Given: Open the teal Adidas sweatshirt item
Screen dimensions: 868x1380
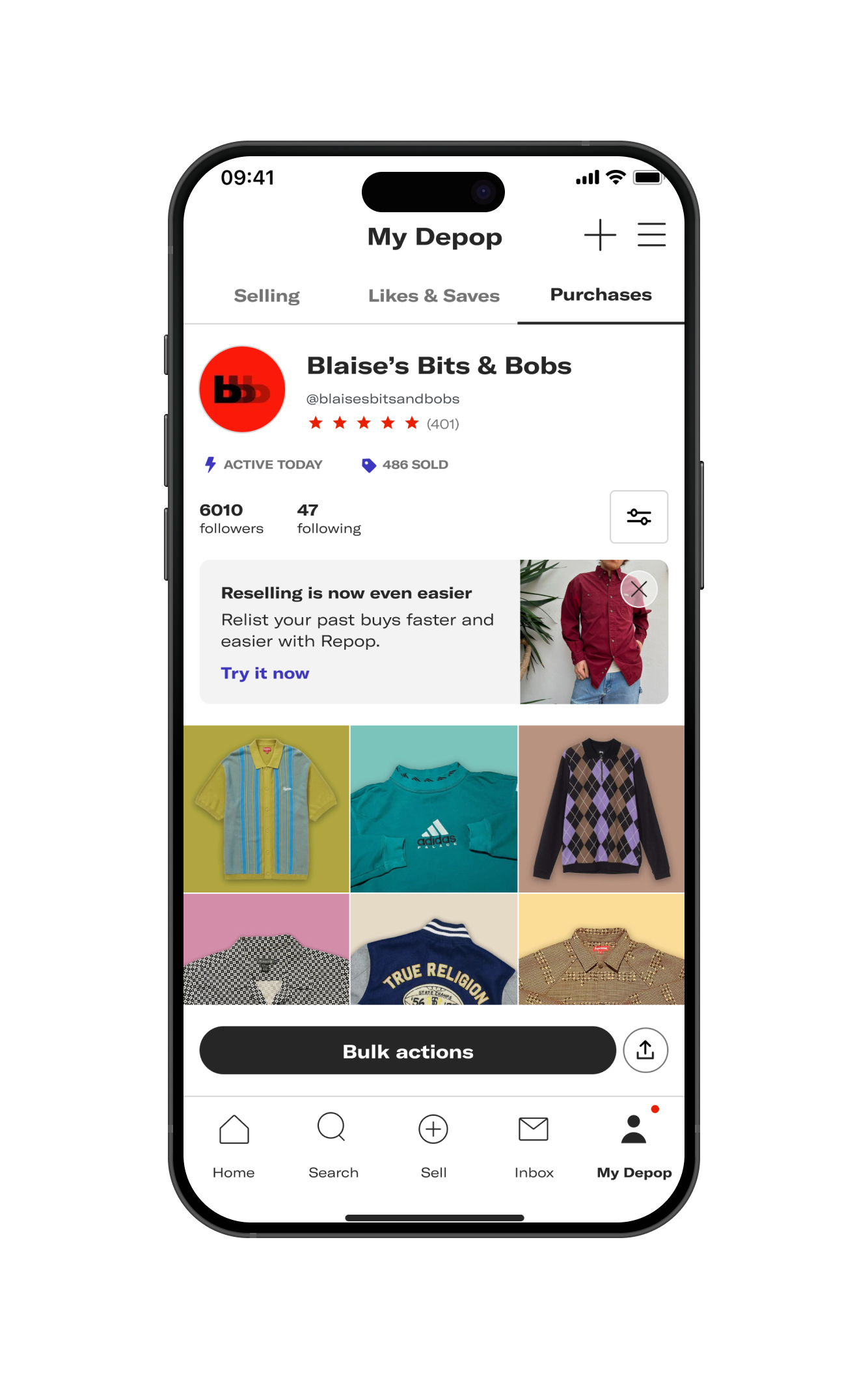Looking at the screenshot, I should (433, 808).
